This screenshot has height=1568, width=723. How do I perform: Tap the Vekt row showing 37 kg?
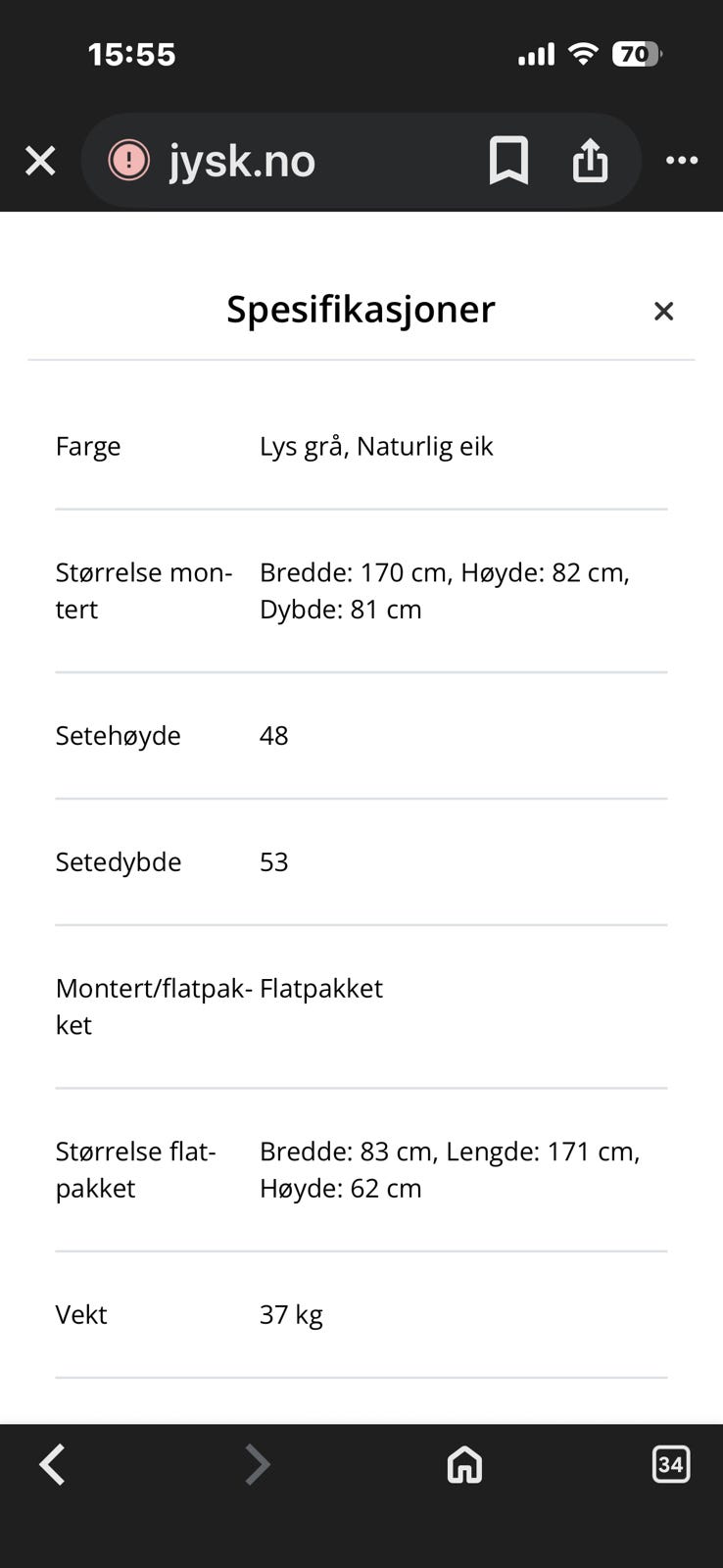point(290,1313)
